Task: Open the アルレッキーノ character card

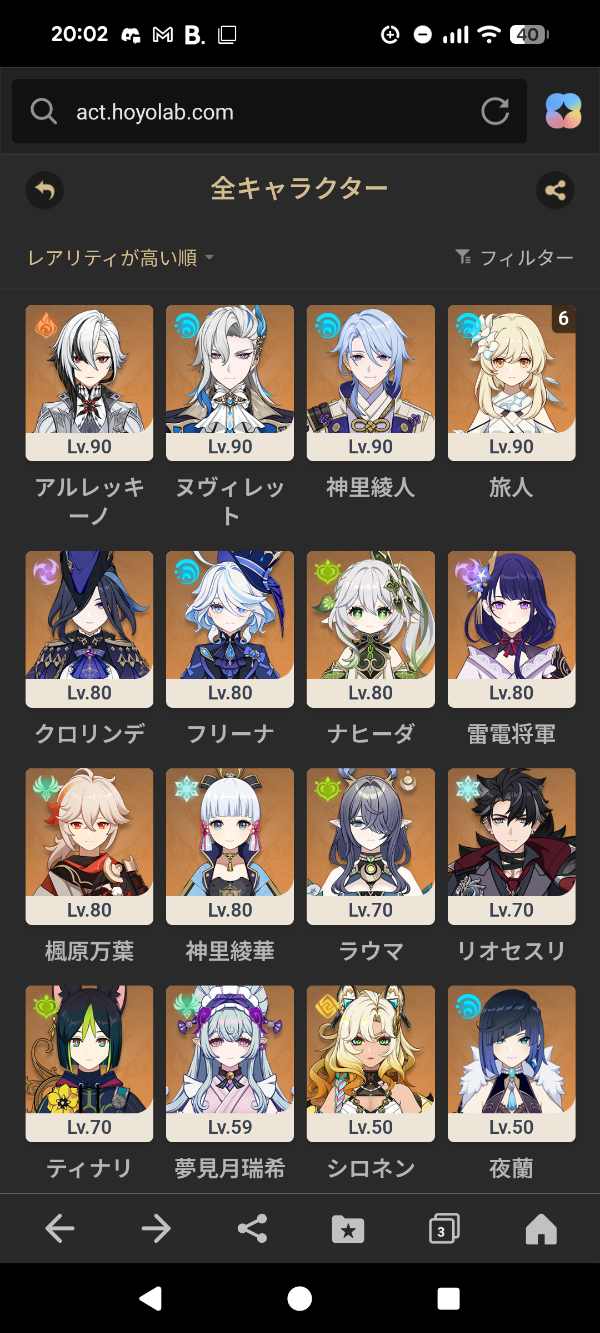Action: [89, 383]
